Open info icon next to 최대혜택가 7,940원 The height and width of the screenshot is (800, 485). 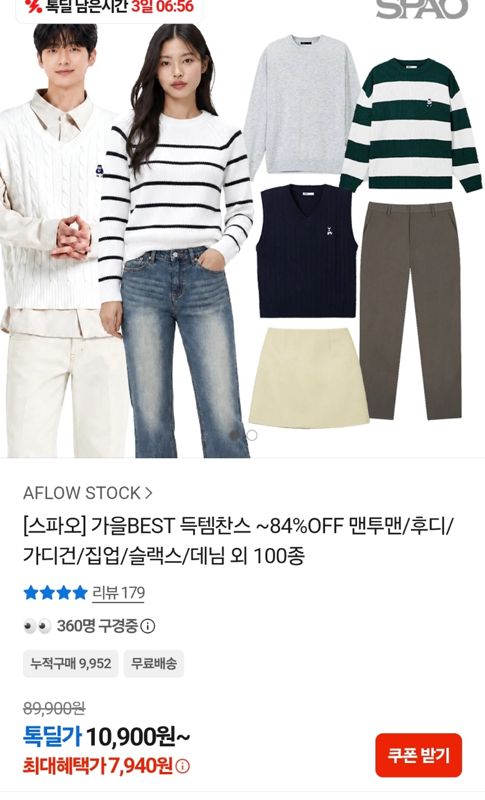point(183,766)
